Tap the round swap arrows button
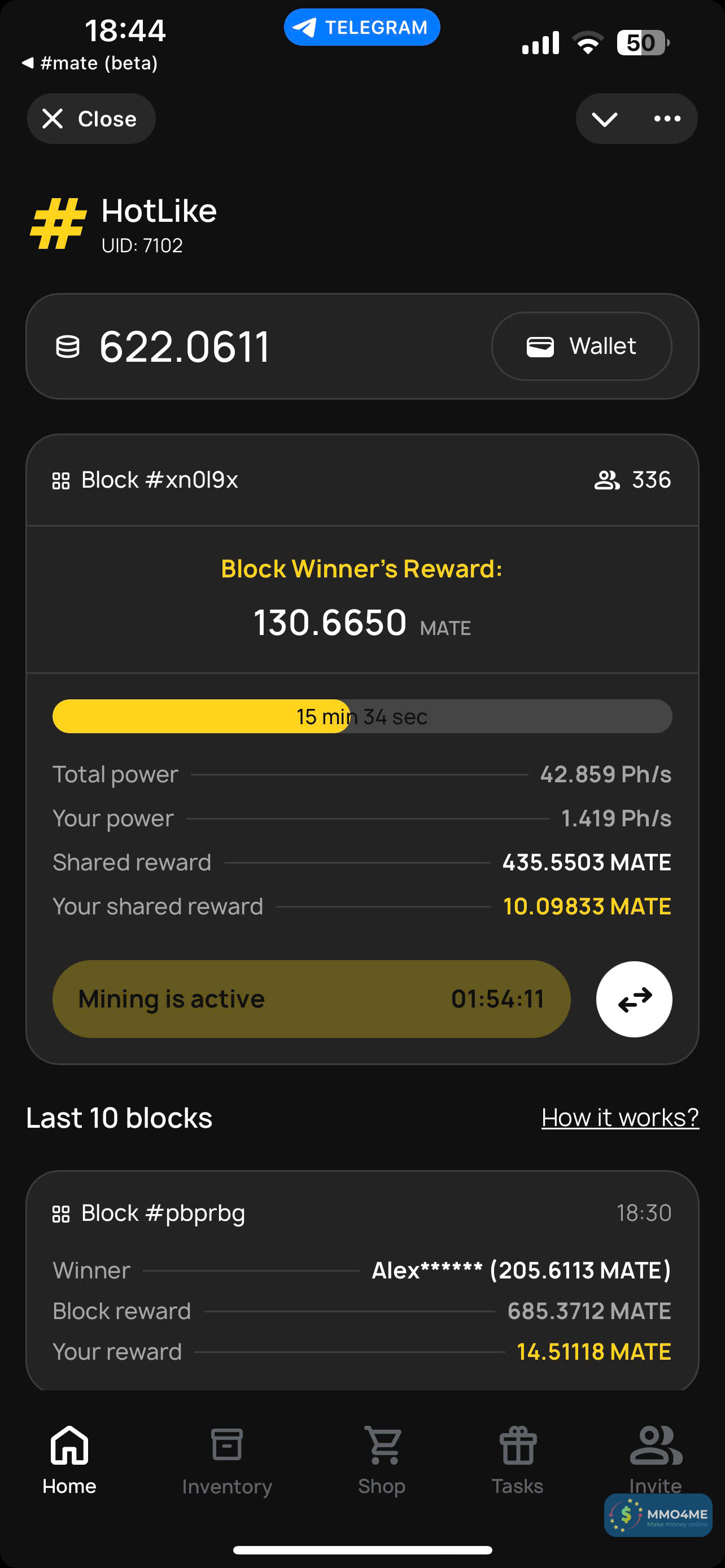This screenshot has width=725, height=1568. coord(634,999)
